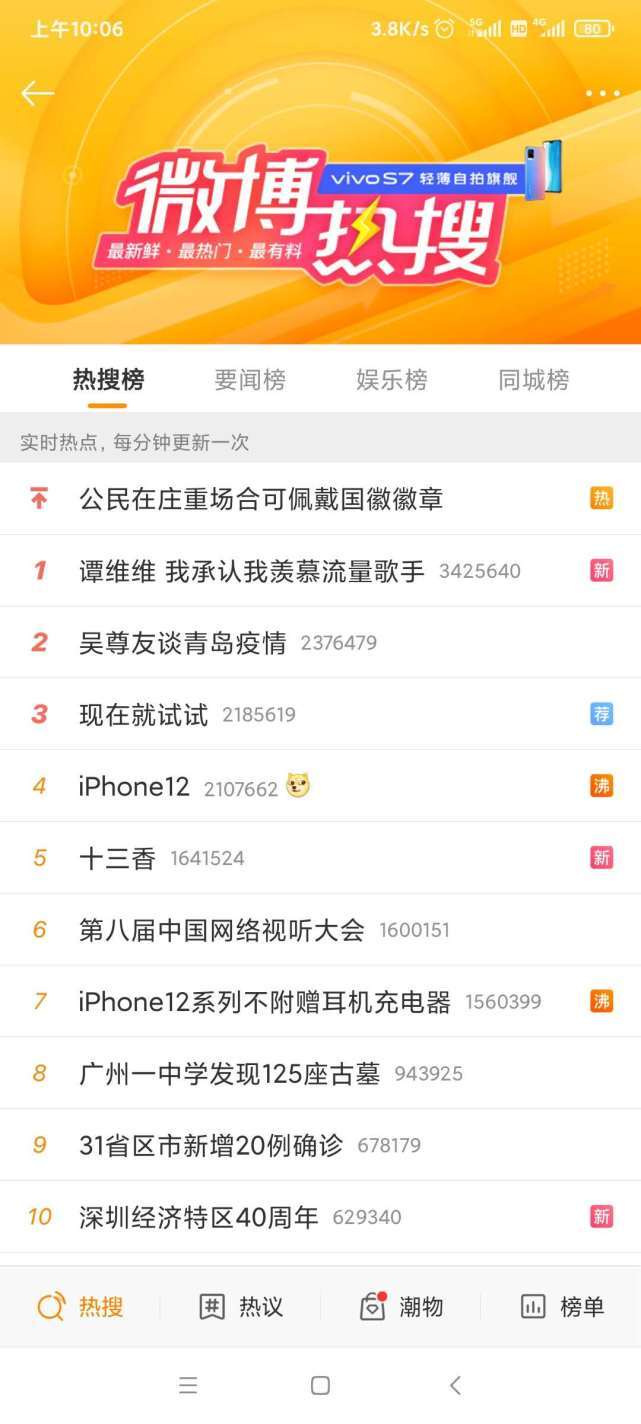This screenshot has width=641, height=1424.
Task: Open the 深圳经济特区40周年 topic
Action: click(199, 1217)
